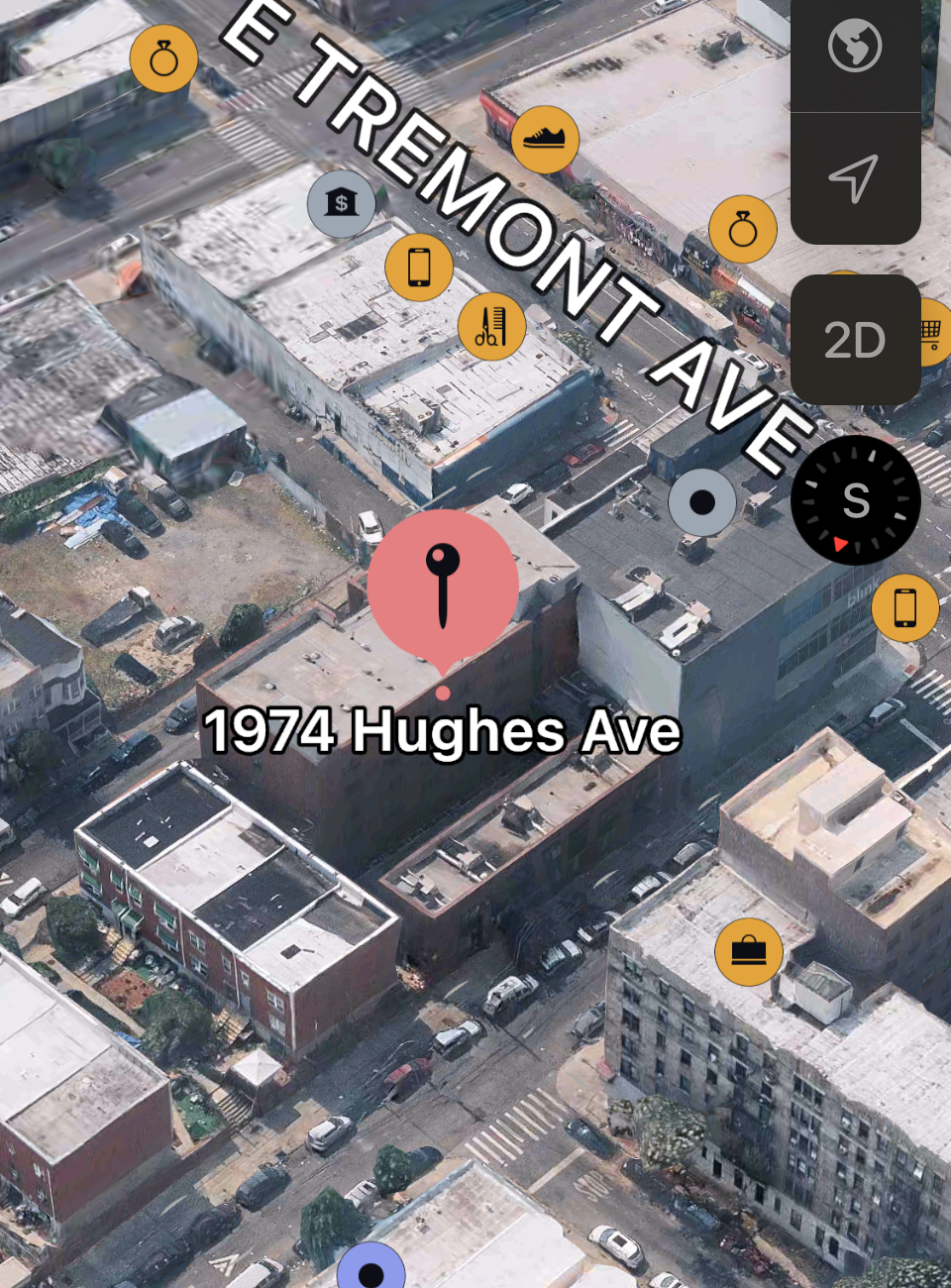951x1288 pixels.
Task: Tap the compass to reset orientation
Action: click(x=855, y=500)
